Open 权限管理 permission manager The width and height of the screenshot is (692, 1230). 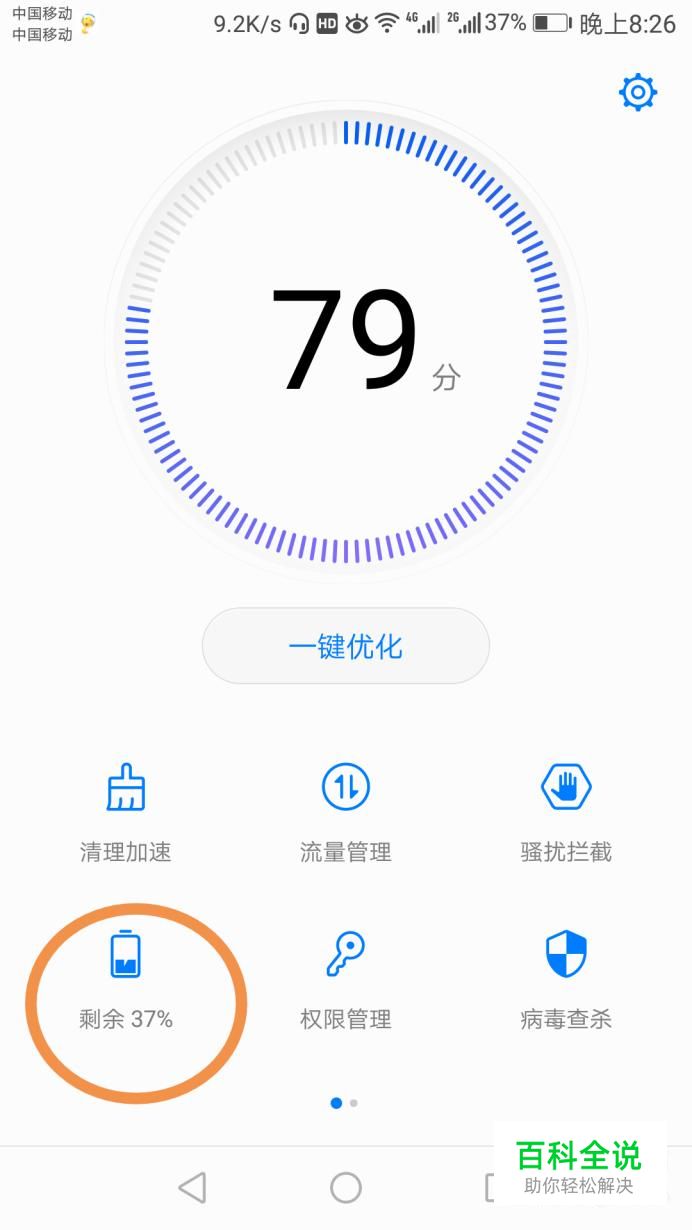(346, 980)
